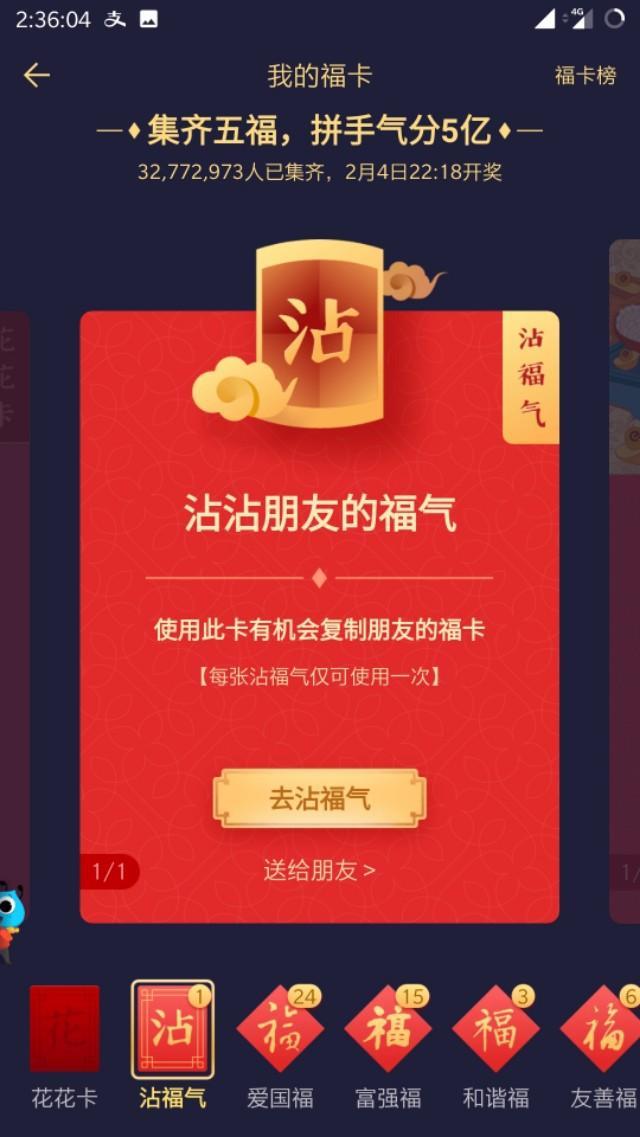
Task: Tap the blue mascot floating icon
Action: [10, 915]
